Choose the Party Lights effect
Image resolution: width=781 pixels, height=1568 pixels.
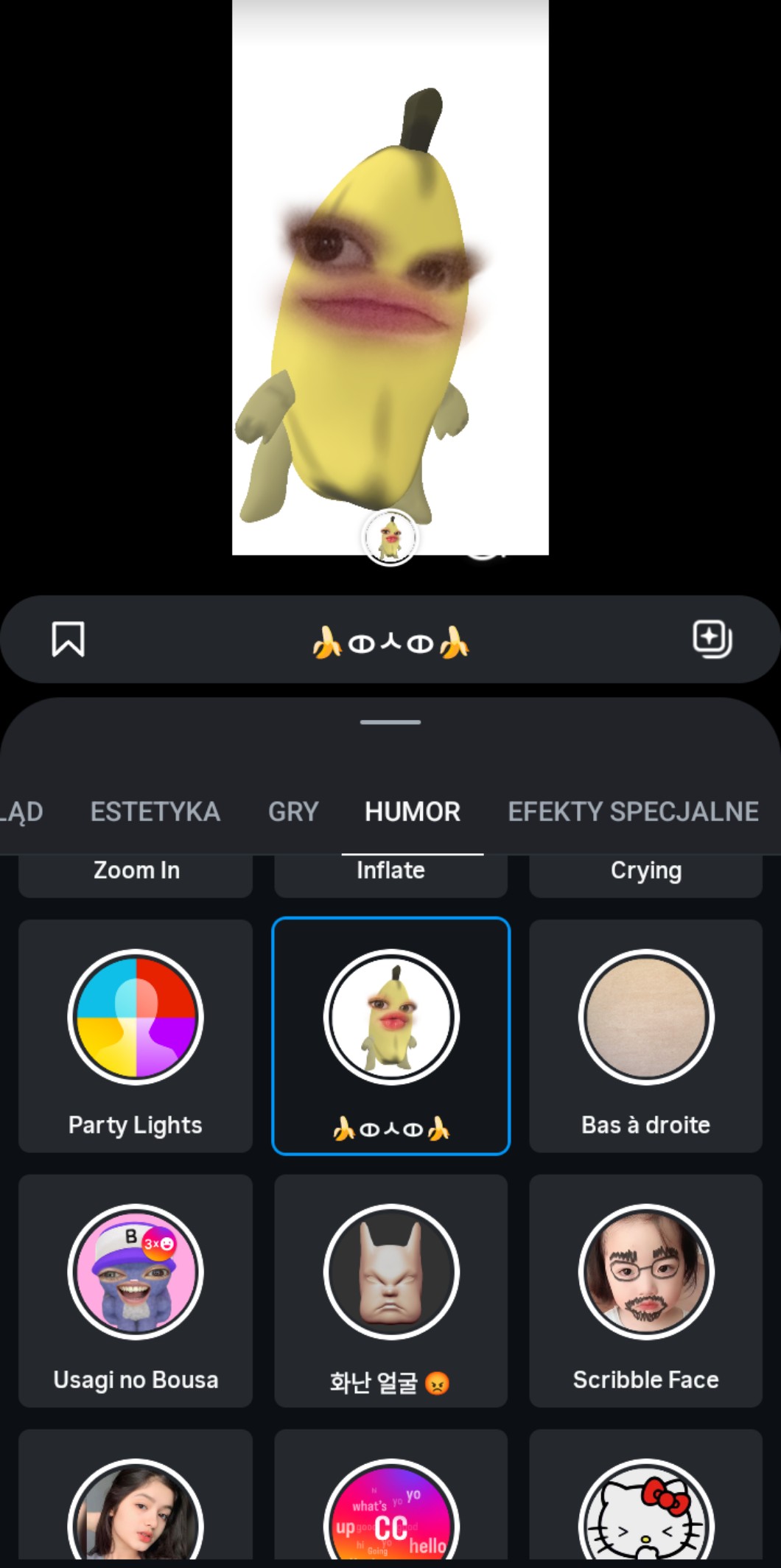[136, 1036]
